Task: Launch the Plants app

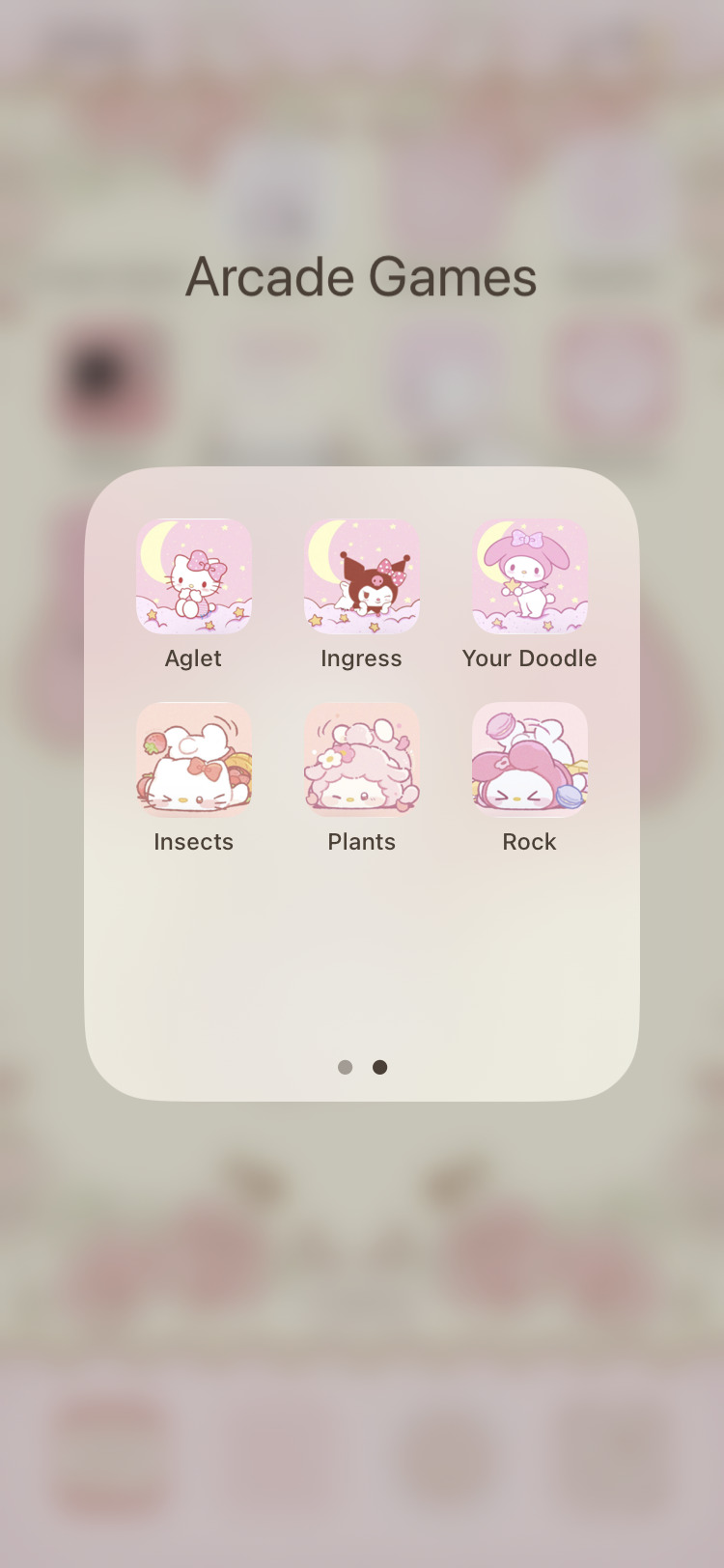Action: click(x=362, y=760)
